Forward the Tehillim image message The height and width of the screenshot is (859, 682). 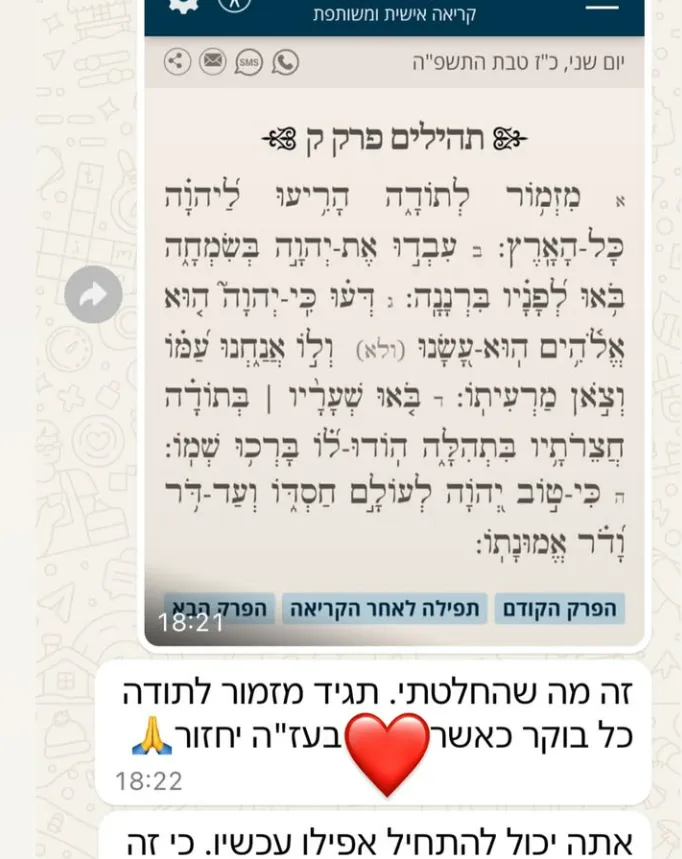[93, 294]
